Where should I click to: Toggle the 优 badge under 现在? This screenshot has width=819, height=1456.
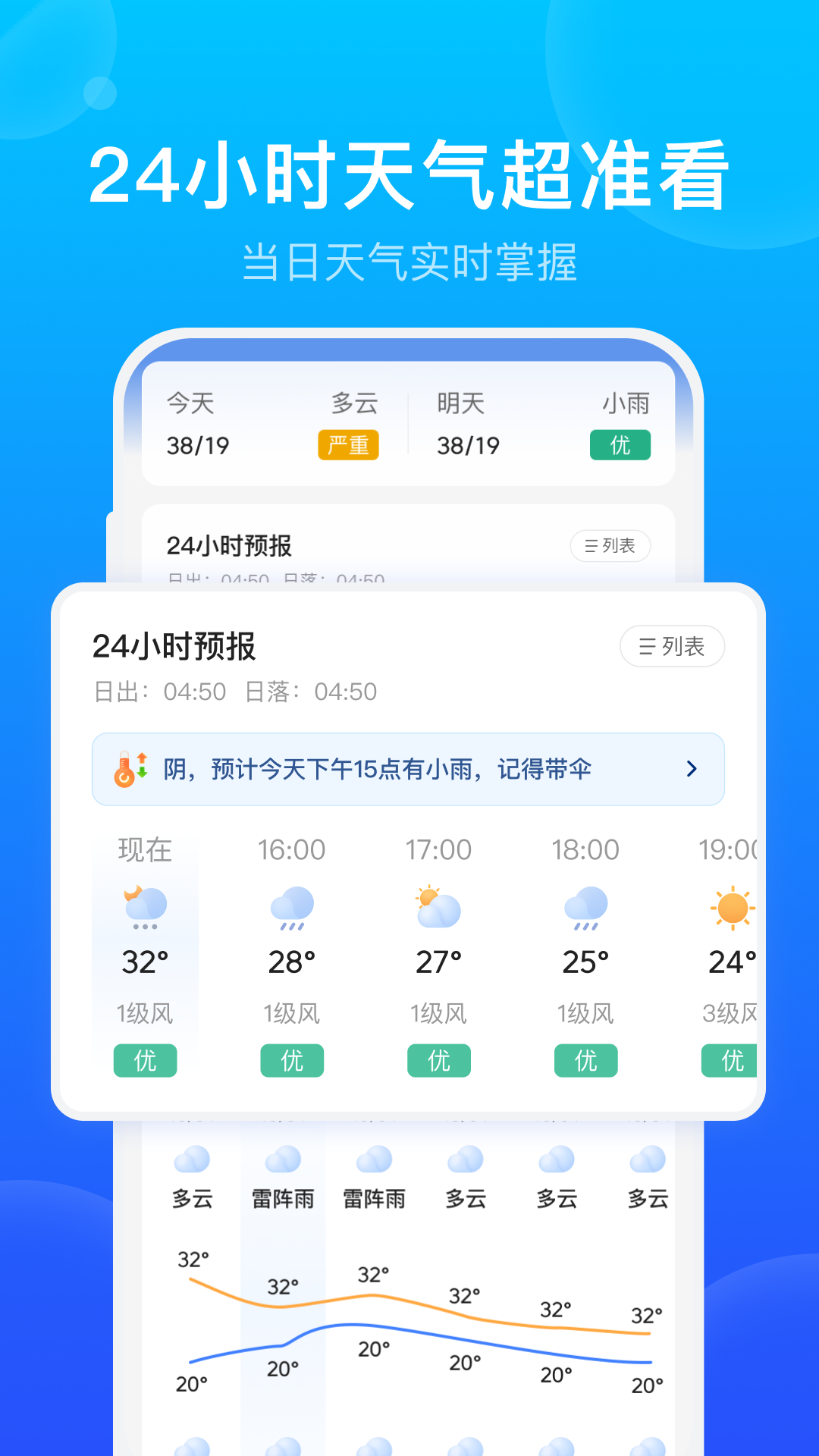[144, 1061]
